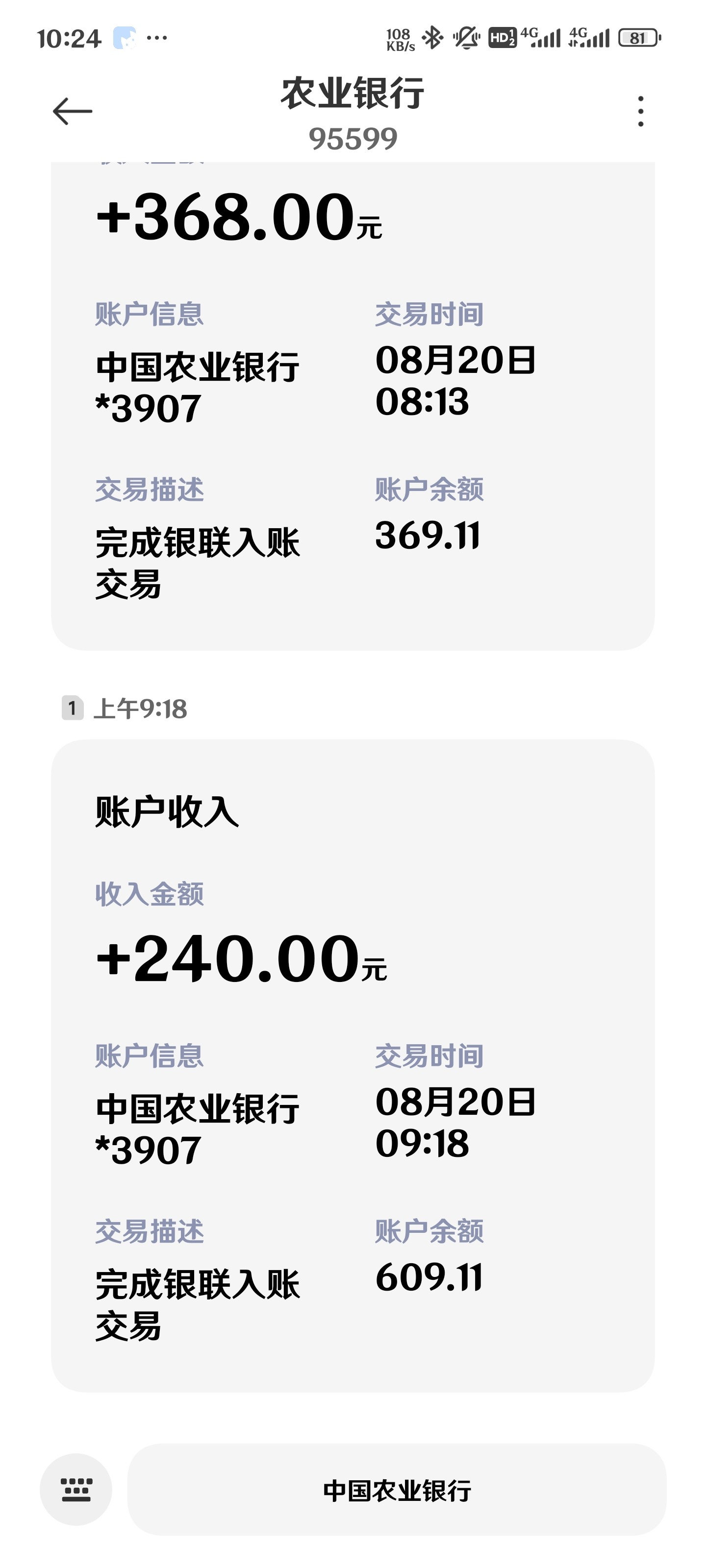Image resolution: width=706 pixels, height=1568 pixels.
Task: Open the 中国农业银行 service menu button
Action: (397, 1490)
